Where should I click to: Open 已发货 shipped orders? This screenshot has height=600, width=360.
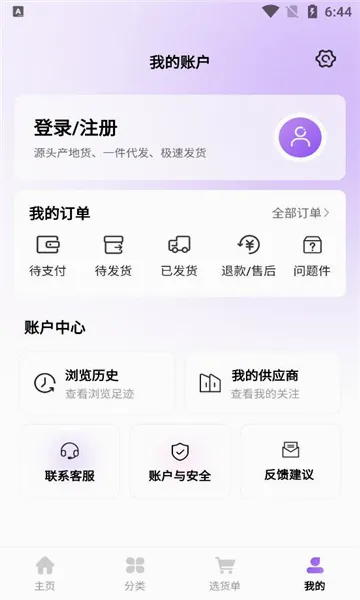[179, 256]
